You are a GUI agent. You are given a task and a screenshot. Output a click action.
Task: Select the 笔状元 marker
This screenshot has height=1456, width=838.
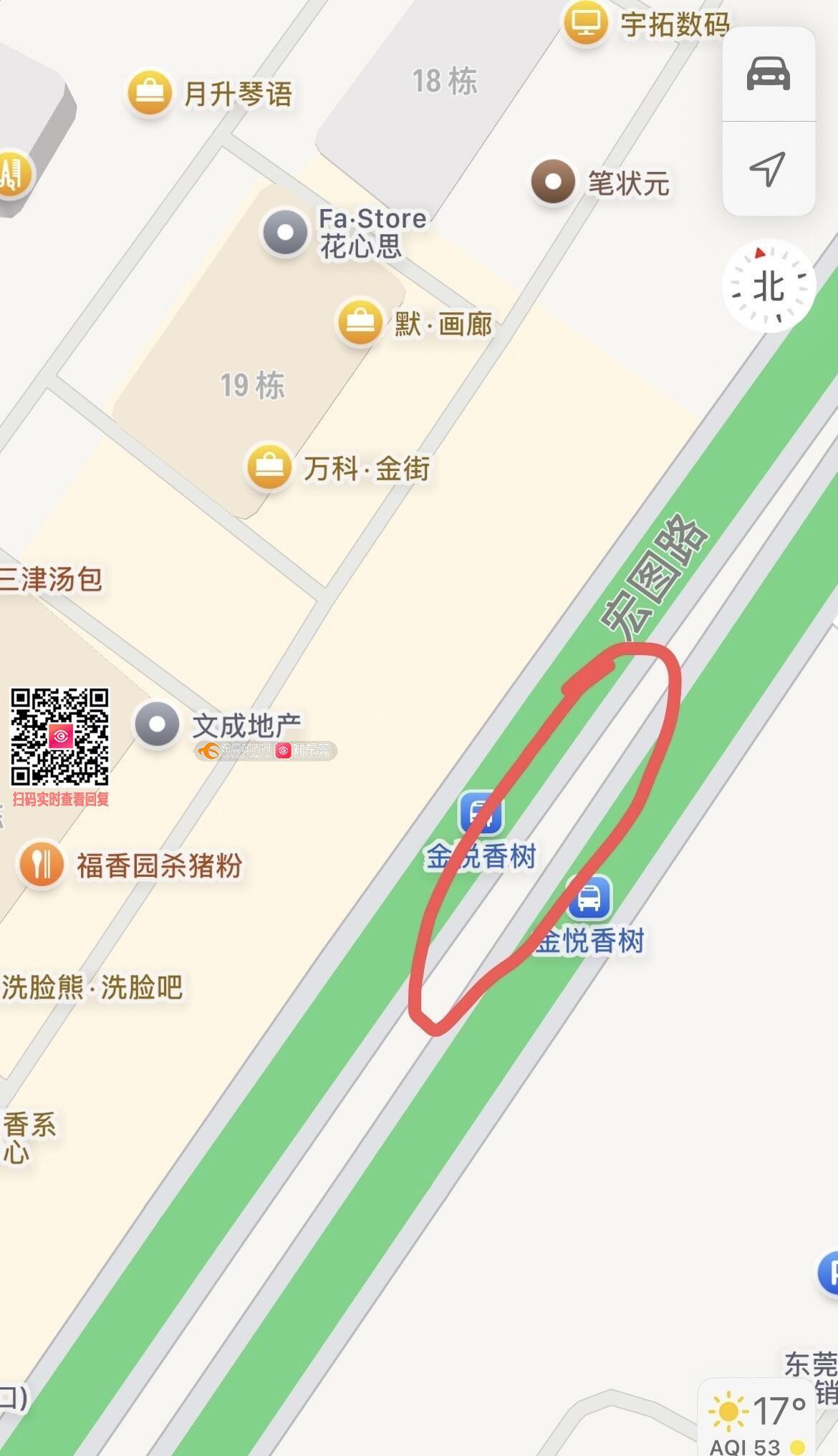coord(553,182)
